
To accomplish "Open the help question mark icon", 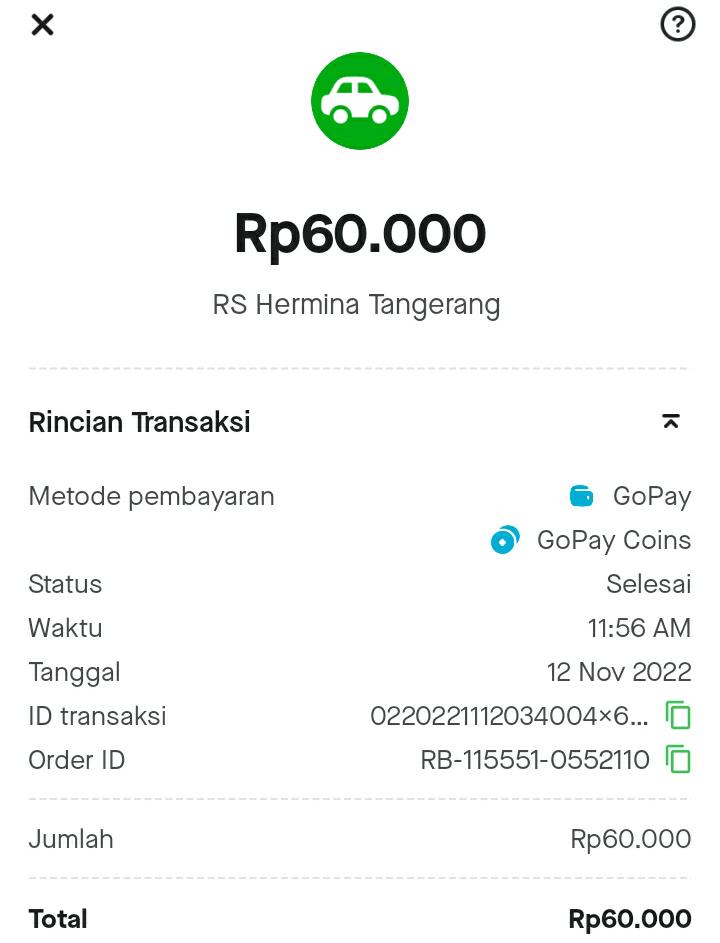I will (678, 24).
